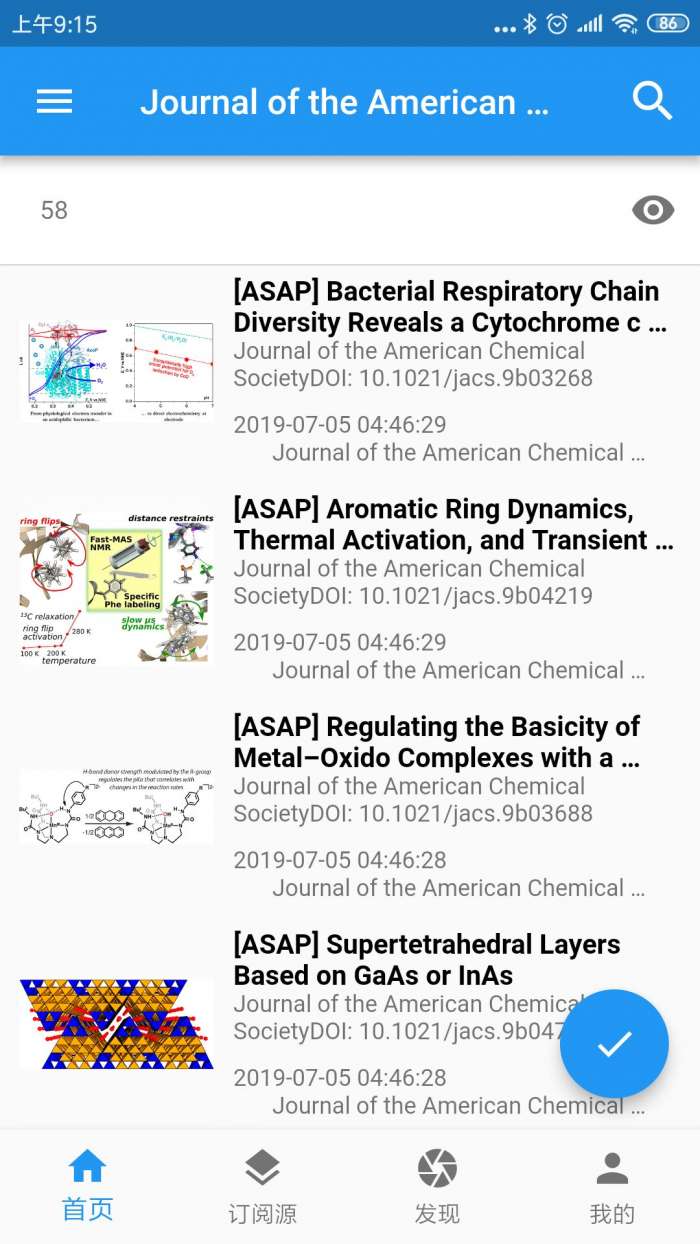Open the hamburger drawer menu
The width and height of the screenshot is (700, 1244).
(x=54, y=102)
